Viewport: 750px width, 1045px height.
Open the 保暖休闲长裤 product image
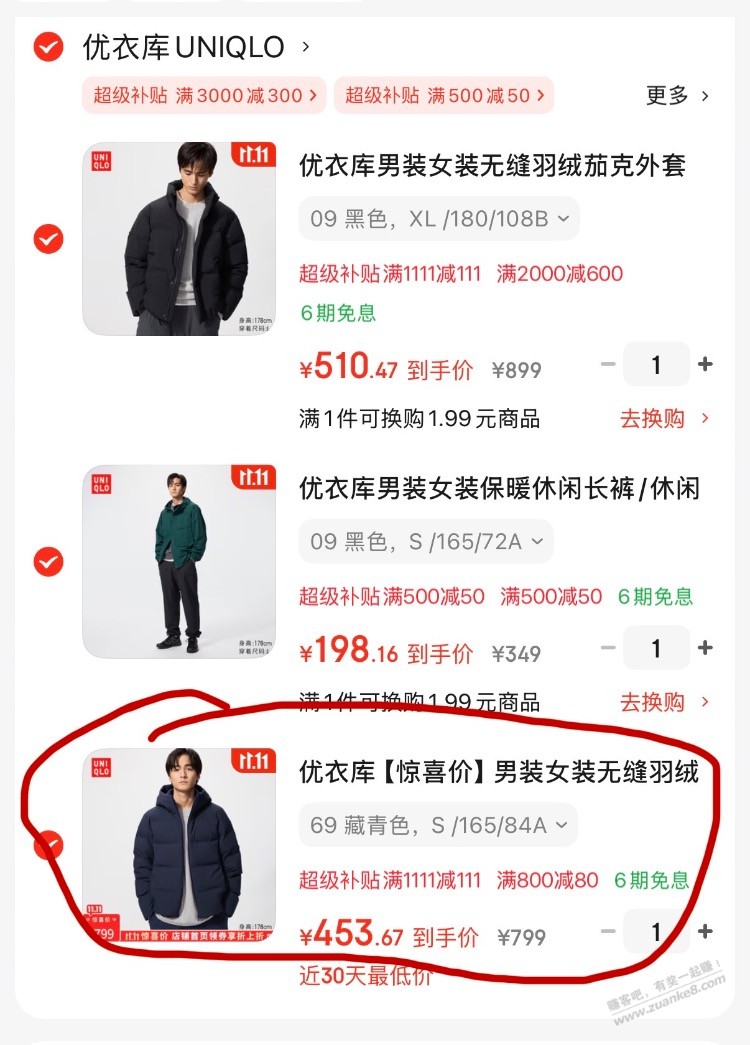pyautogui.click(x=179, y=562)
